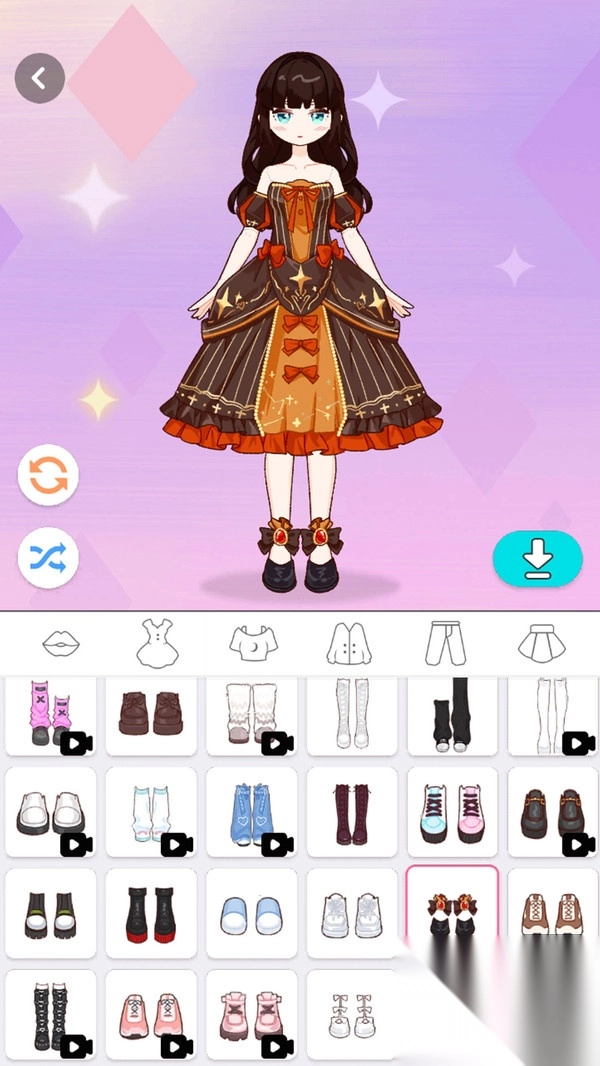Image resolution: width=600 pixels, height=1066 pixels.
Task: Switch to the dress category tab
Action: 156,642
